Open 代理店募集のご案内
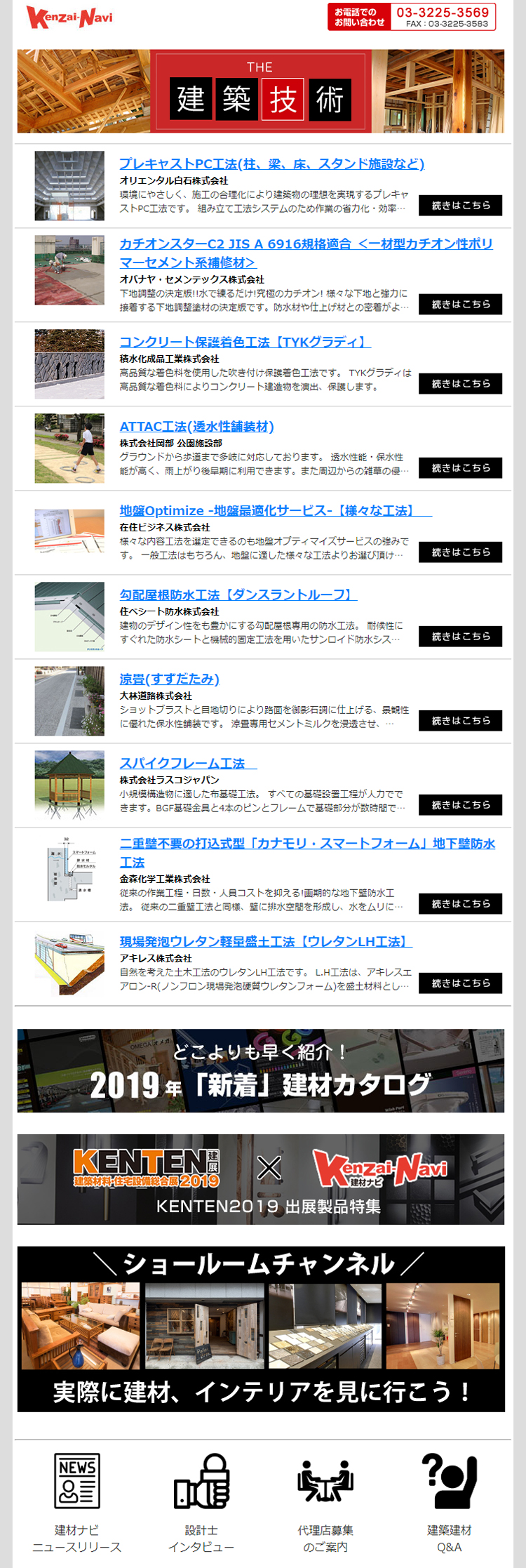This screenshot has width=526, height=1568. pos(325,1501)
